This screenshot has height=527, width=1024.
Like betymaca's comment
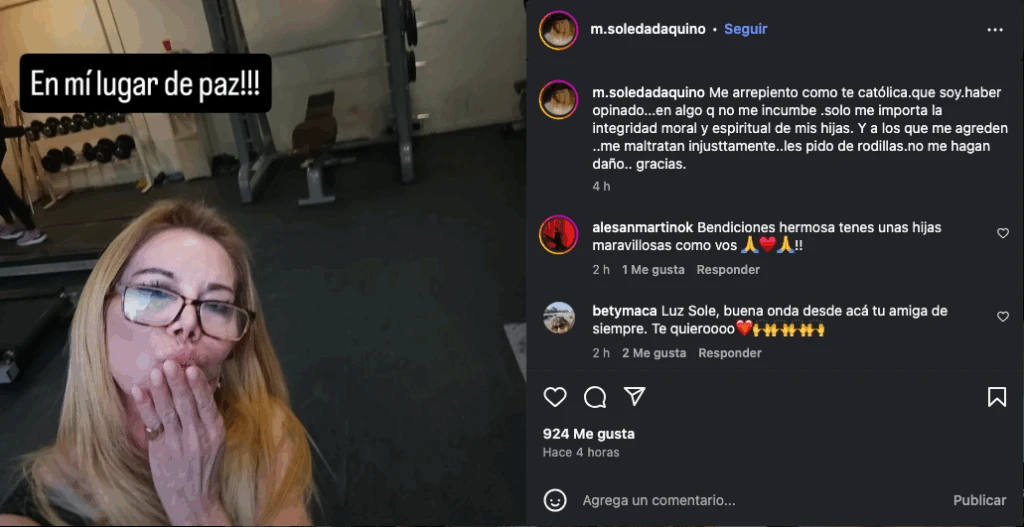tap(1003, 316)
